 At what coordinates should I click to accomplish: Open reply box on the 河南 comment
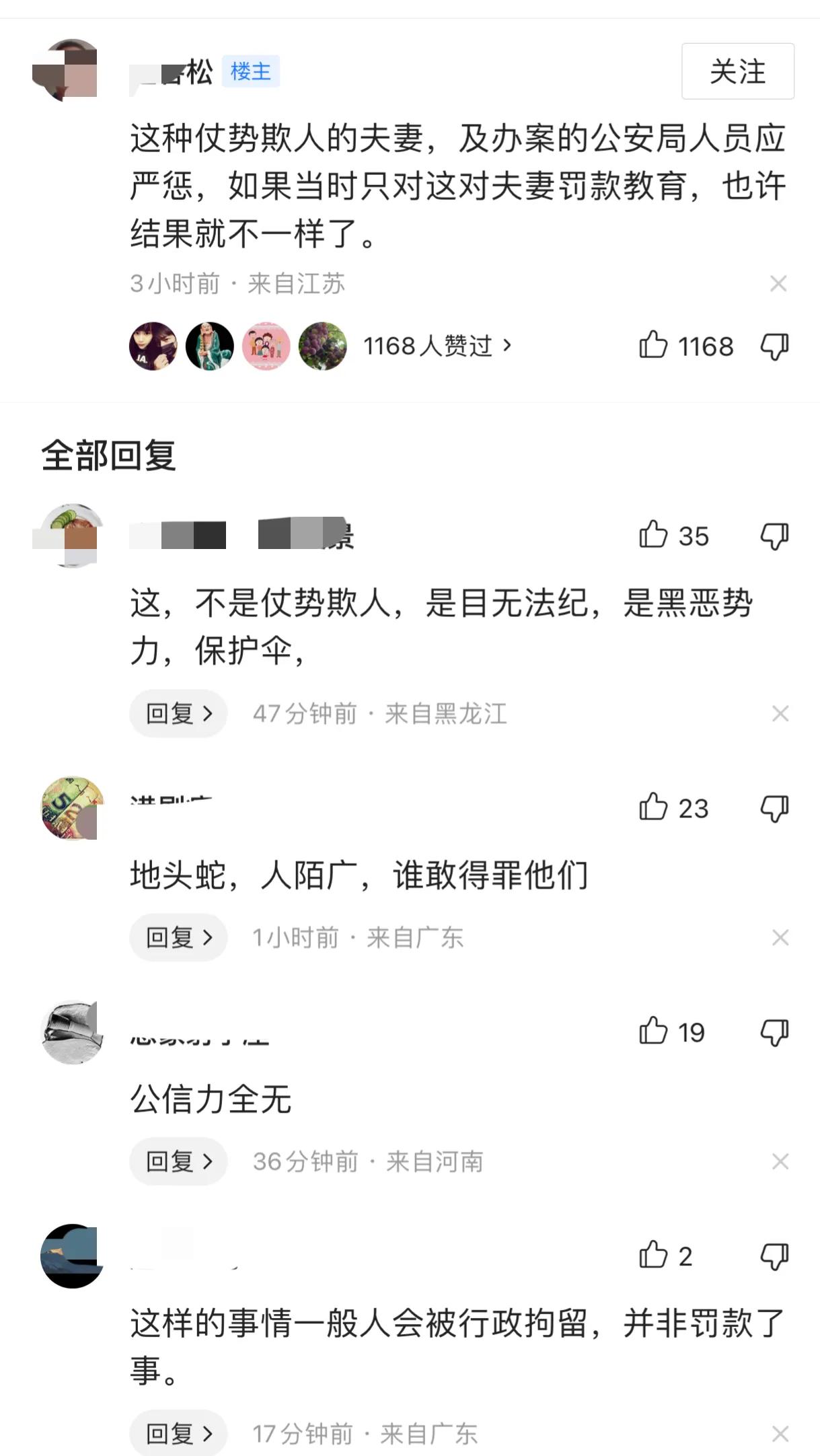[178, 1161]
